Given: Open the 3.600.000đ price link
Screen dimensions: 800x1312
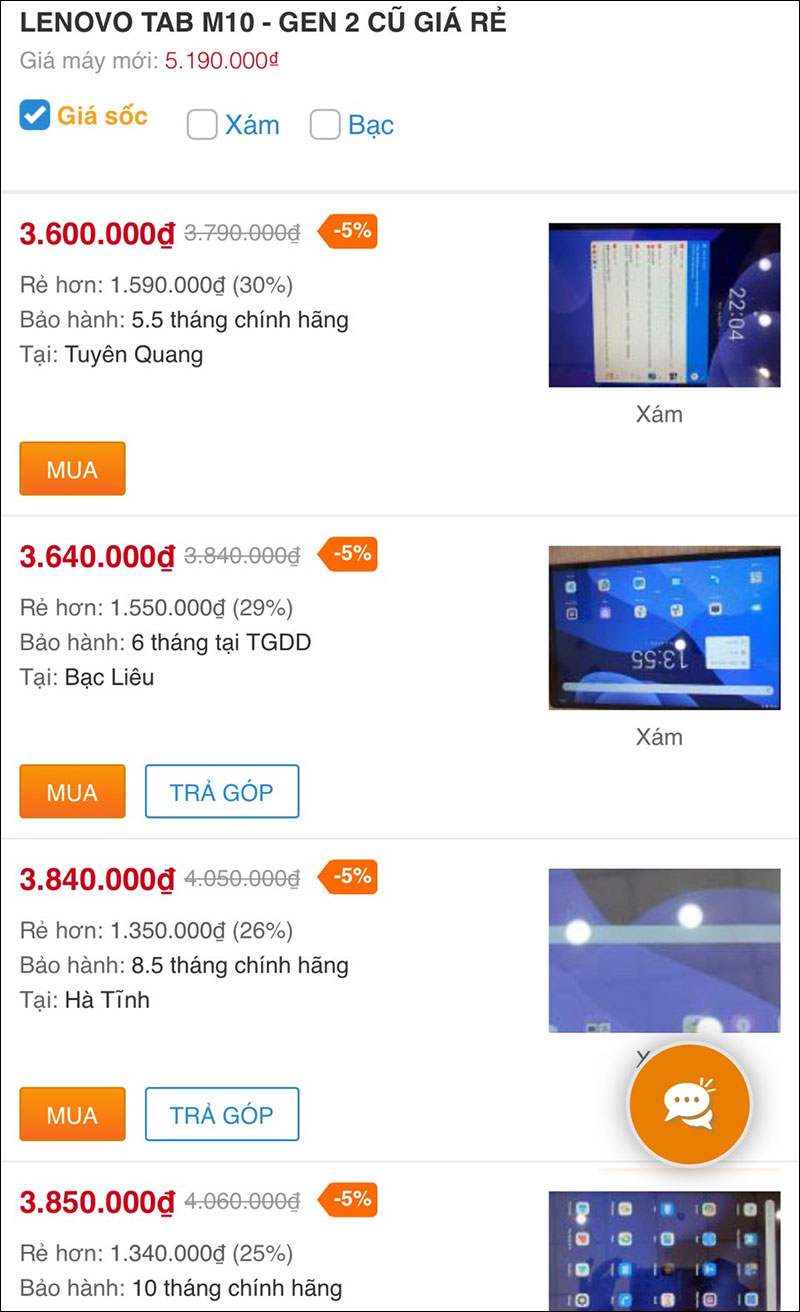Looking at the screenshot, I should [x=96, y=233].
